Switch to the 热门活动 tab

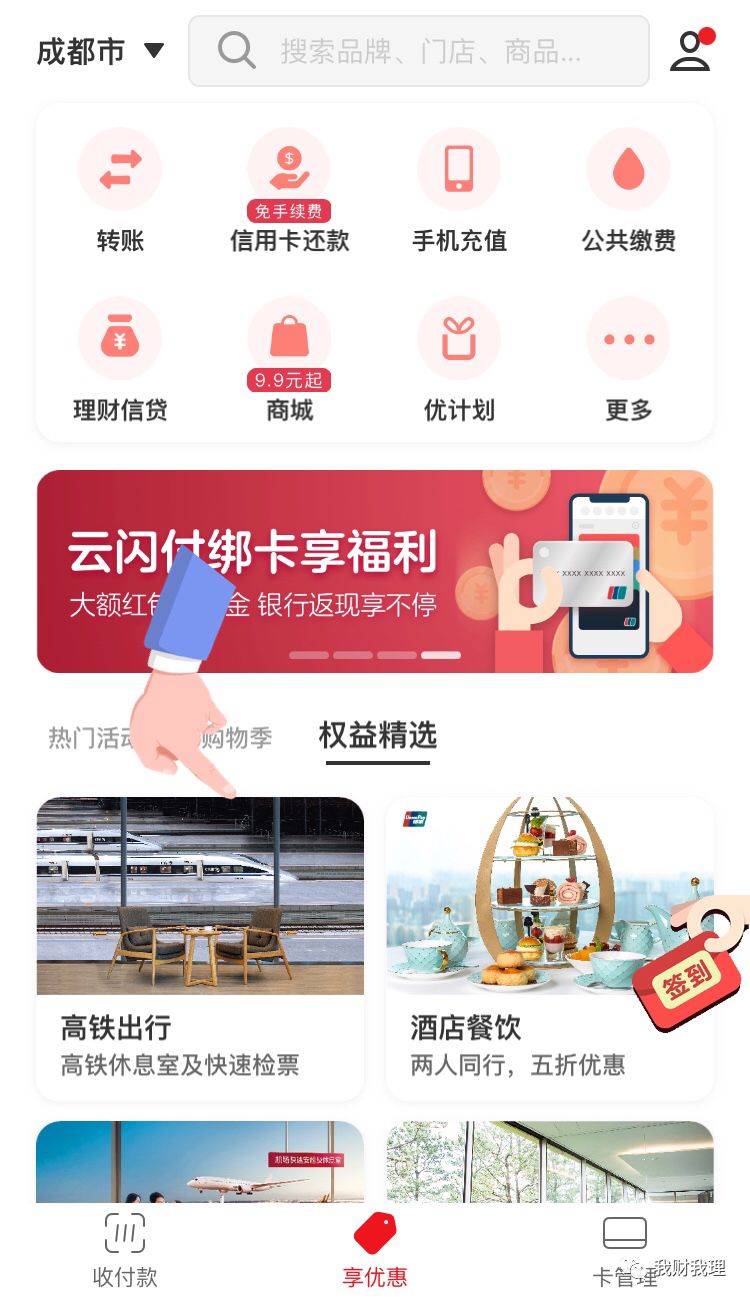(x=88, y=739)
